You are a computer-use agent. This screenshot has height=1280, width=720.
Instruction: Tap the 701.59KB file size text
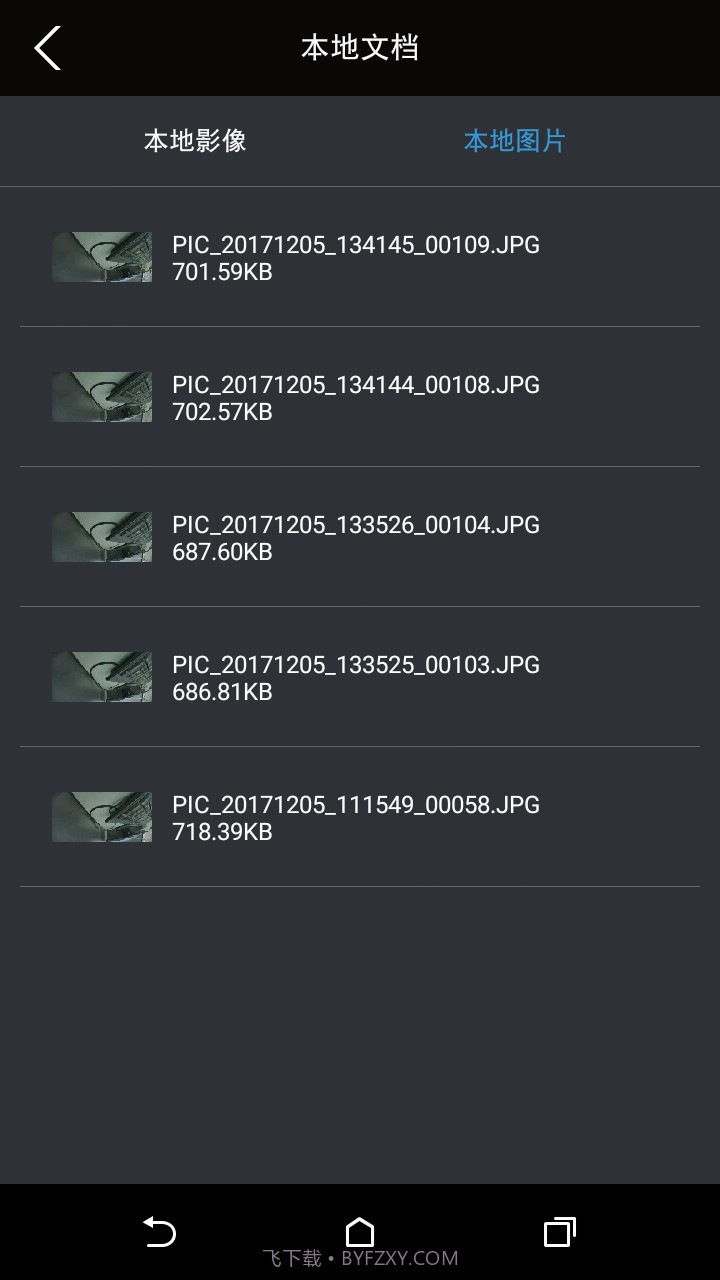point(221,271)
